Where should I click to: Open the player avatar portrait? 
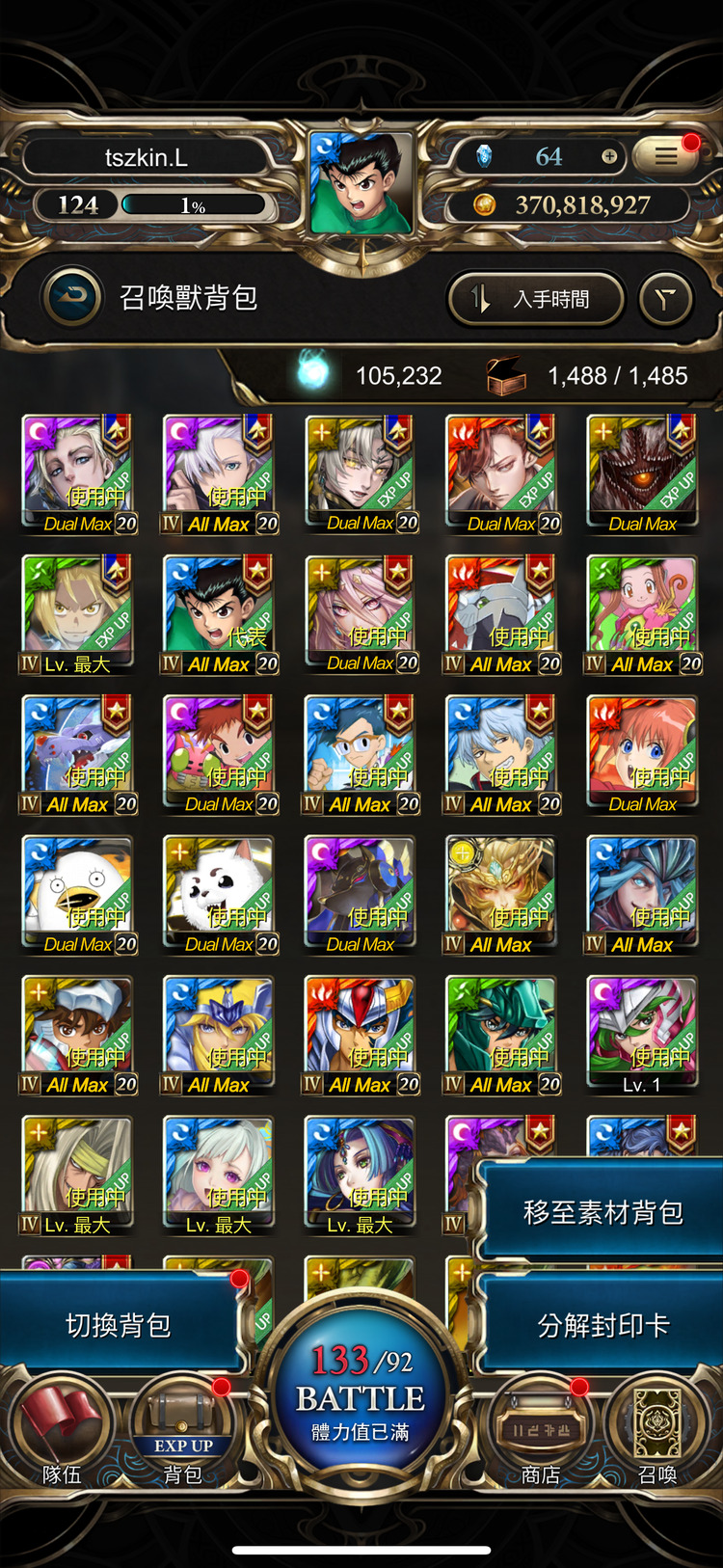[x=361, y=184]
